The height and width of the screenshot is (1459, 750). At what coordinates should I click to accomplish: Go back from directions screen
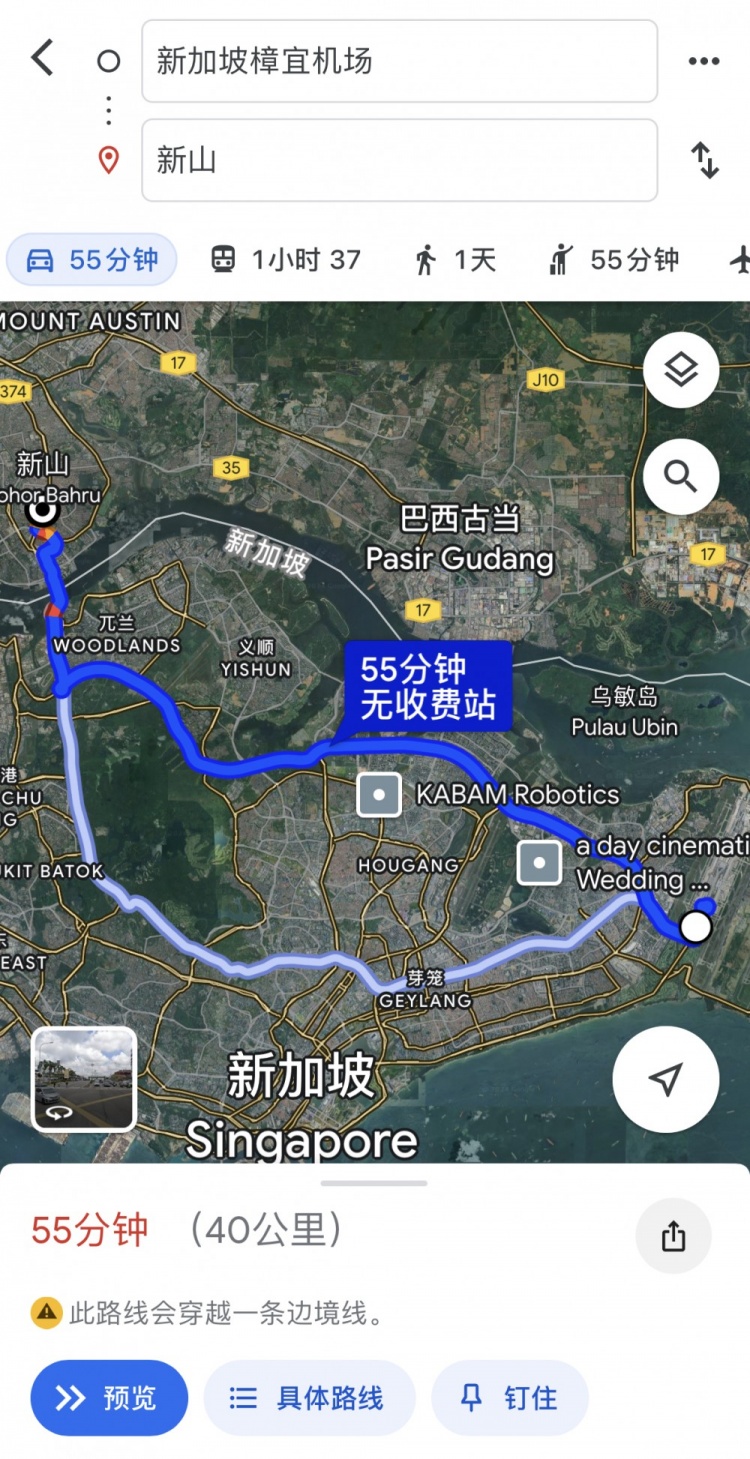point(42,59)
